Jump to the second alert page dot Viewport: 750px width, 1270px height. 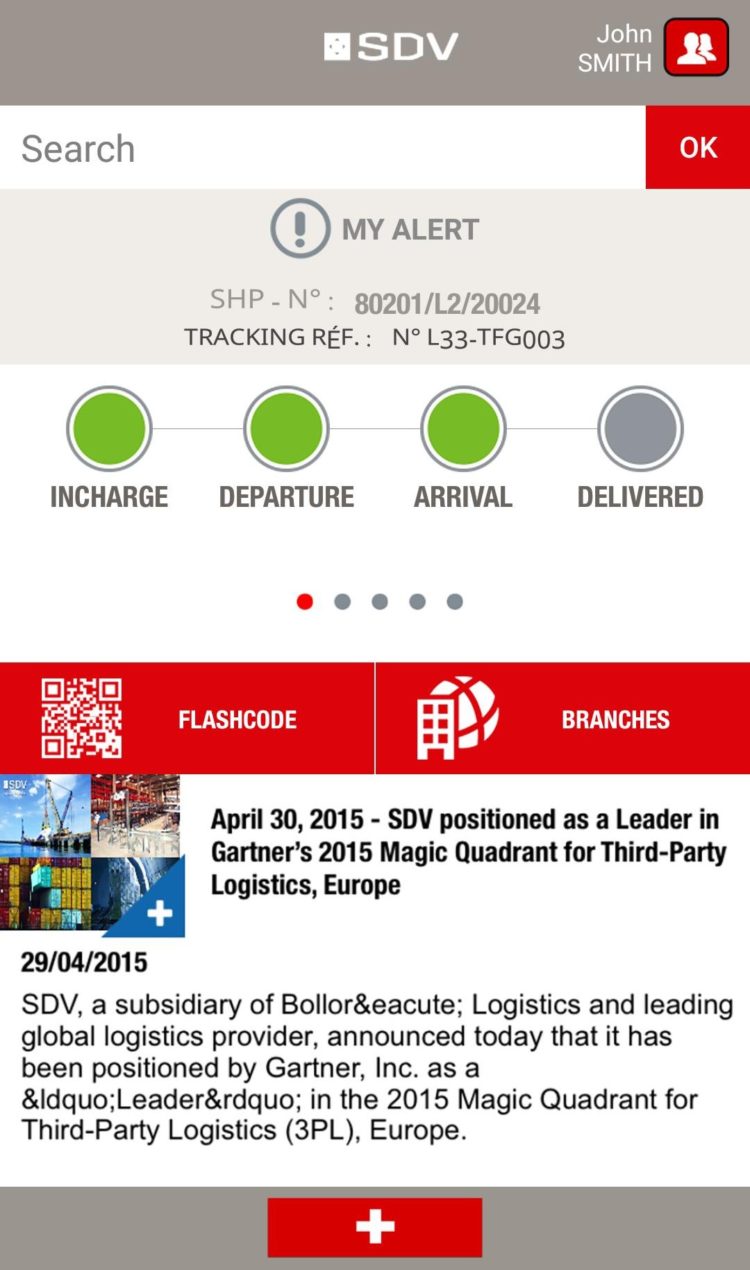(342, 602)
